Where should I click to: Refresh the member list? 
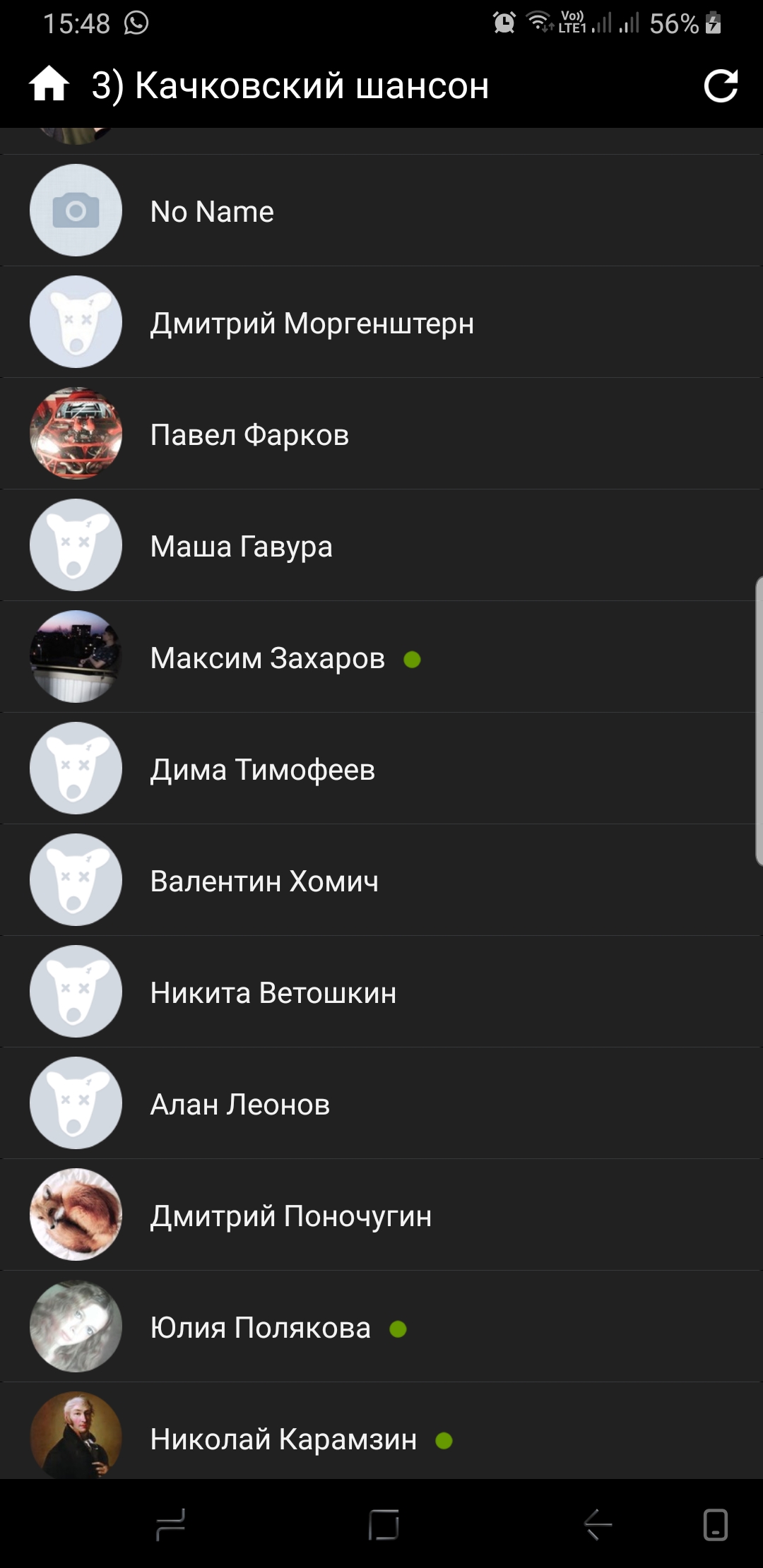pos(721,86)
